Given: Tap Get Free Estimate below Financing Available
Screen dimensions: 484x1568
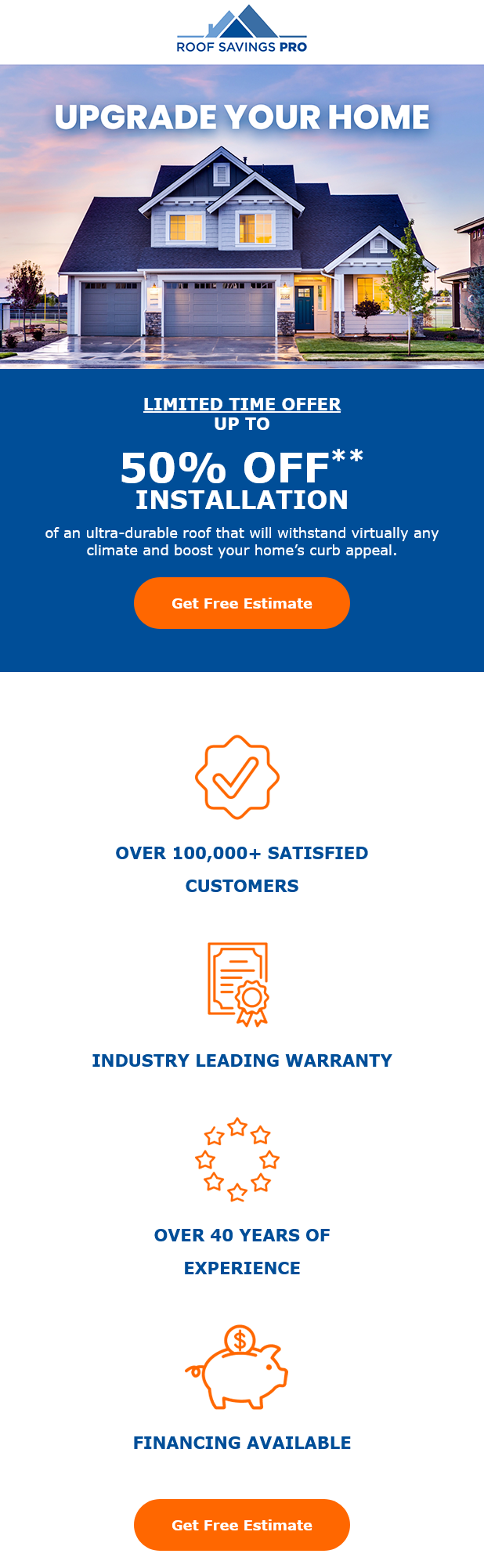Looking at the screenshot, I should coord(241,1524).
